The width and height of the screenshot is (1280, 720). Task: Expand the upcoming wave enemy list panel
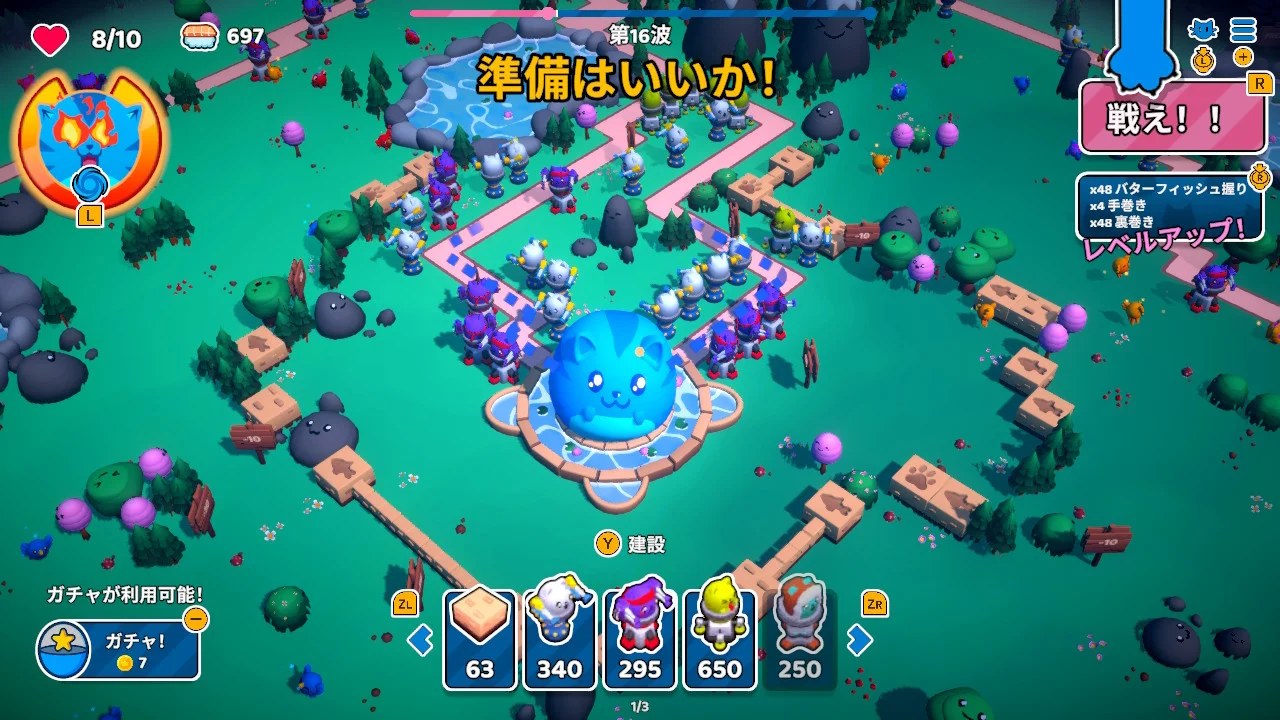coord(1168,206)
